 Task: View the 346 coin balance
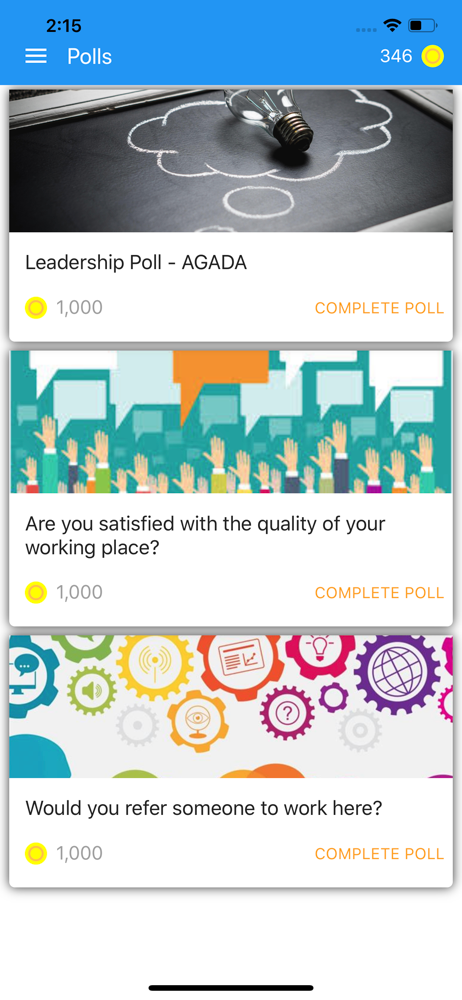(412, 57)
